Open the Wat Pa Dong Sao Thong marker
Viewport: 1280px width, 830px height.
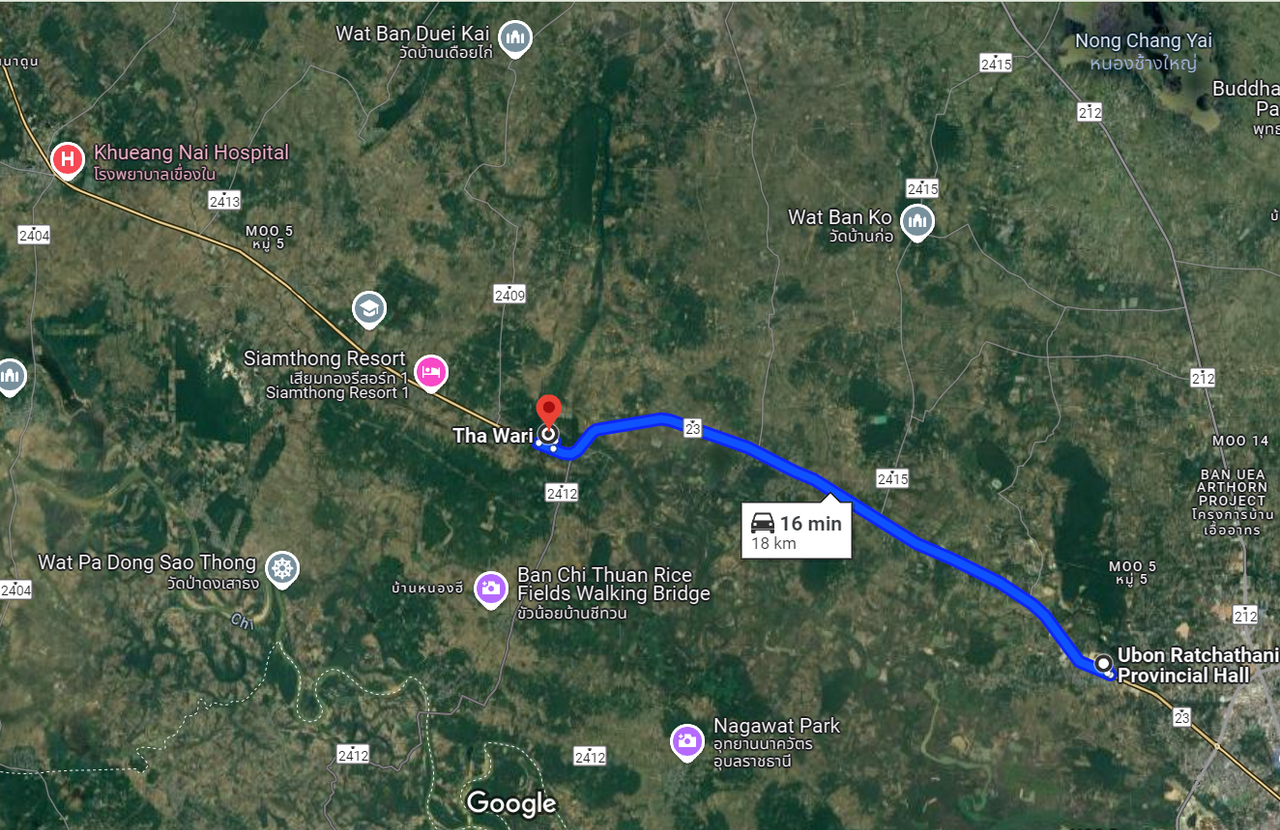pos(284,568)
